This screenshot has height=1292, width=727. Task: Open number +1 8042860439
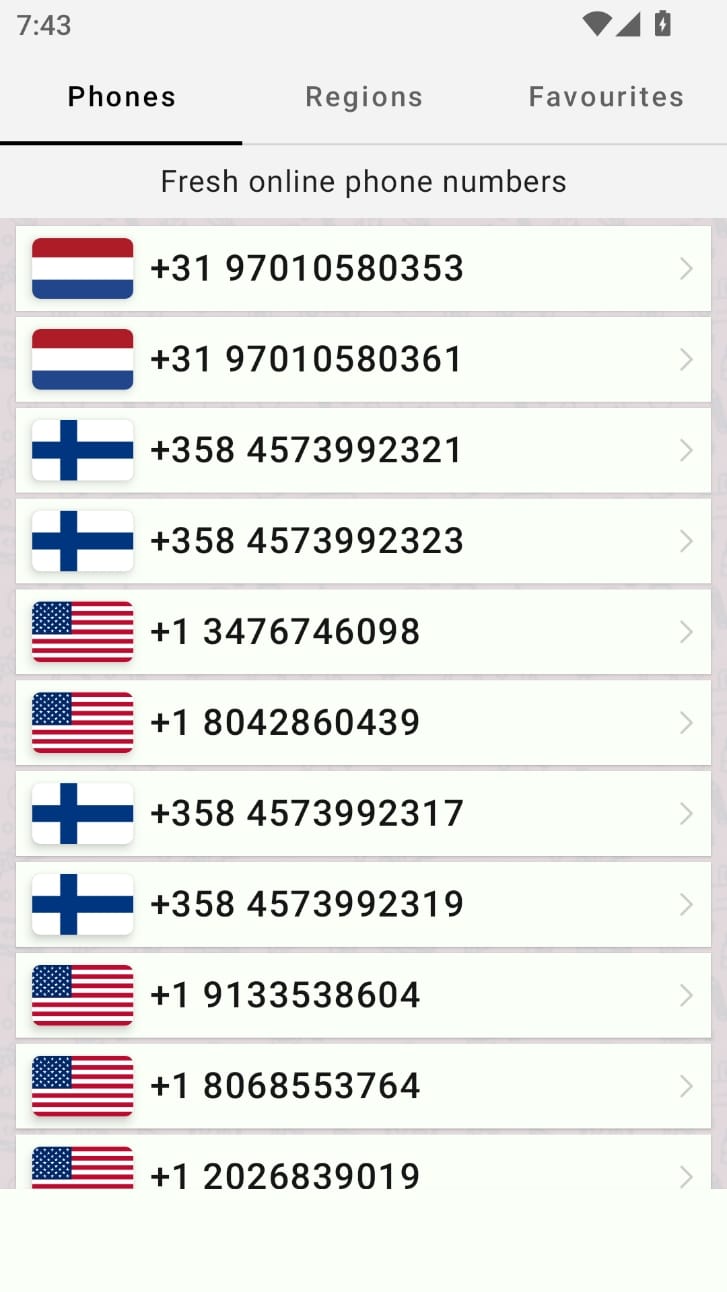coord(363,723)
